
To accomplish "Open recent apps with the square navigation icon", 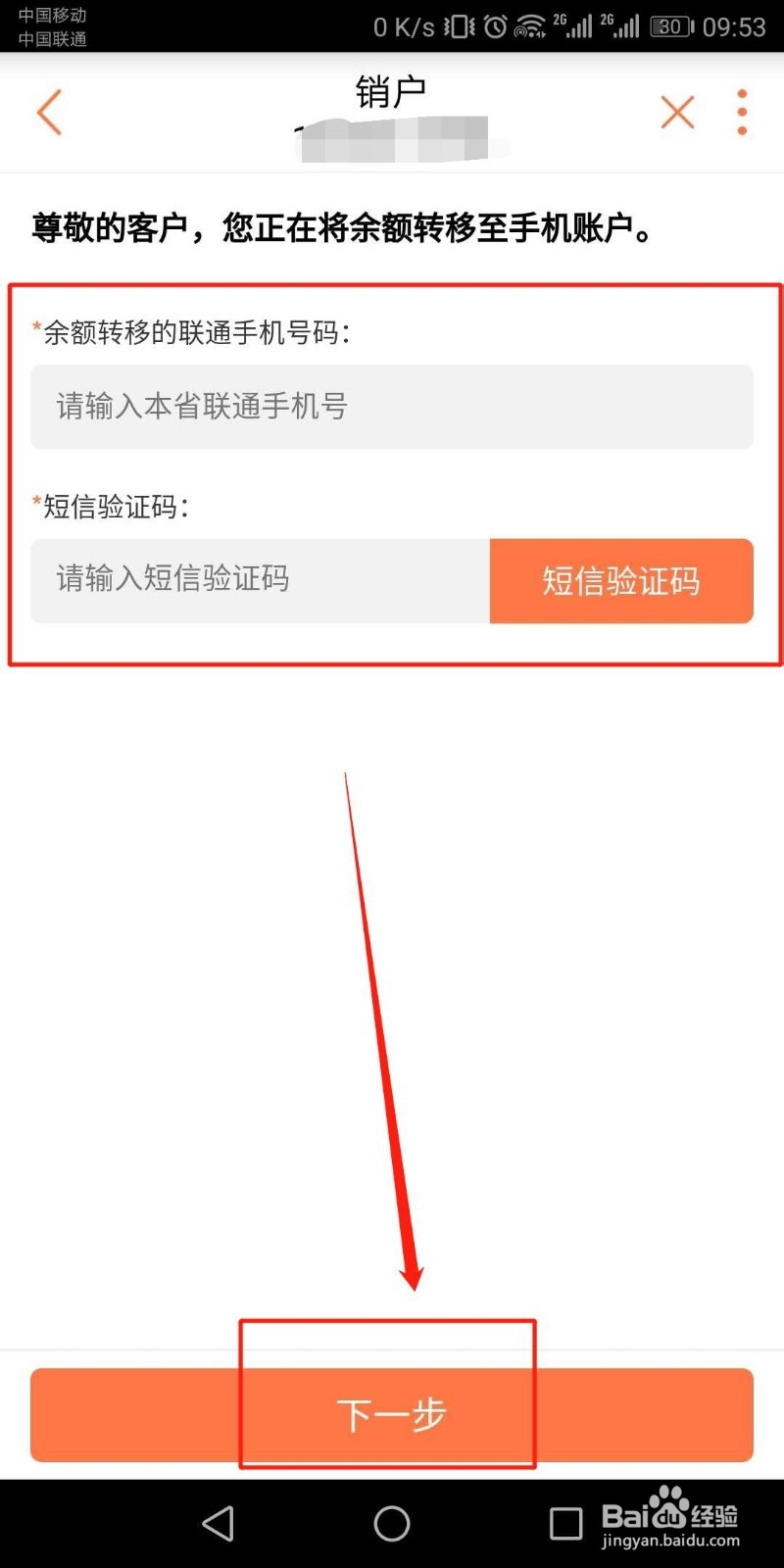I will (565, 1523).
